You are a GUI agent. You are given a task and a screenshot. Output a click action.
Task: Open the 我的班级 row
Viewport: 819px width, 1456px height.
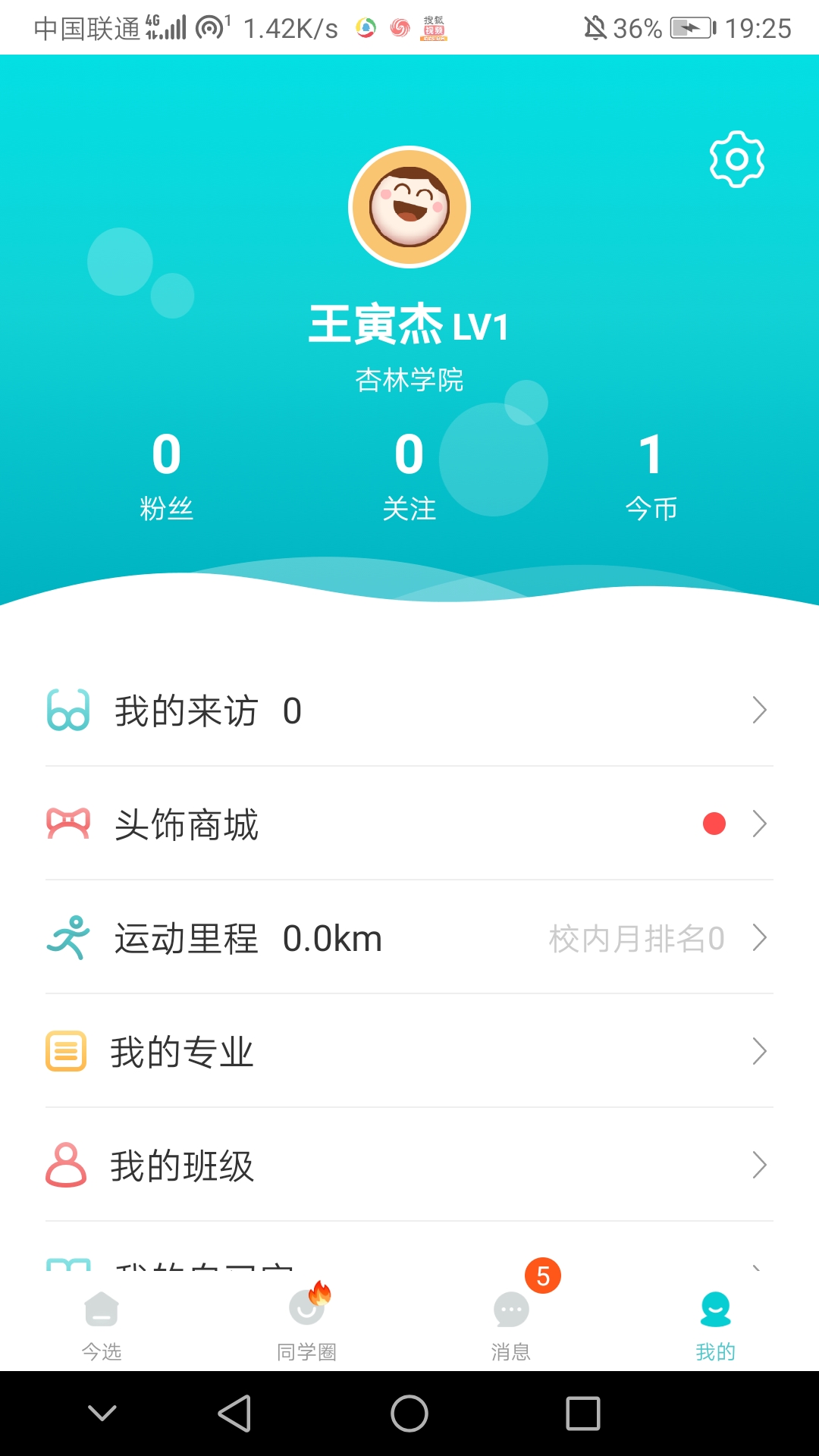409,1166
